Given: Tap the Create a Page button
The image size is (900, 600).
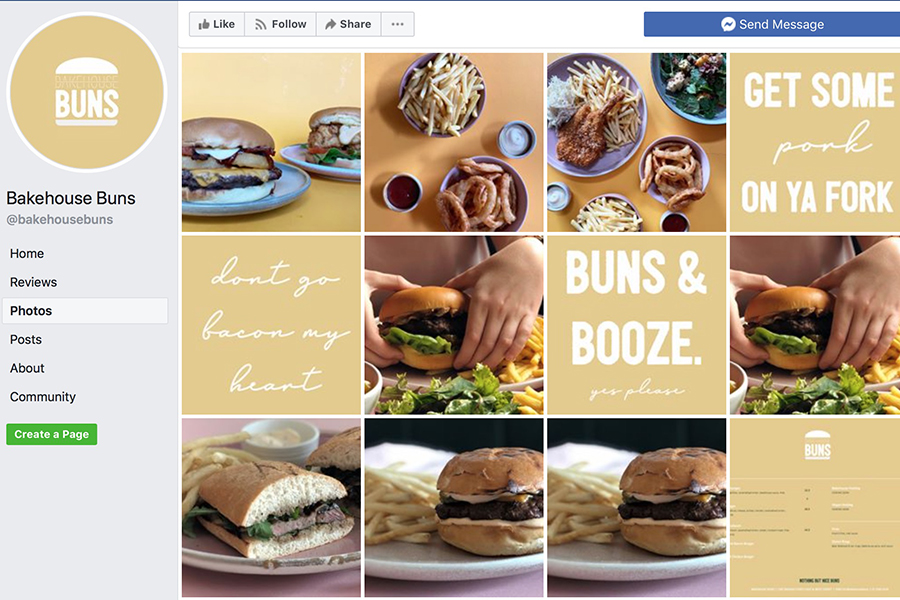Looking at the screenshot, I should (x=51, y=434).
